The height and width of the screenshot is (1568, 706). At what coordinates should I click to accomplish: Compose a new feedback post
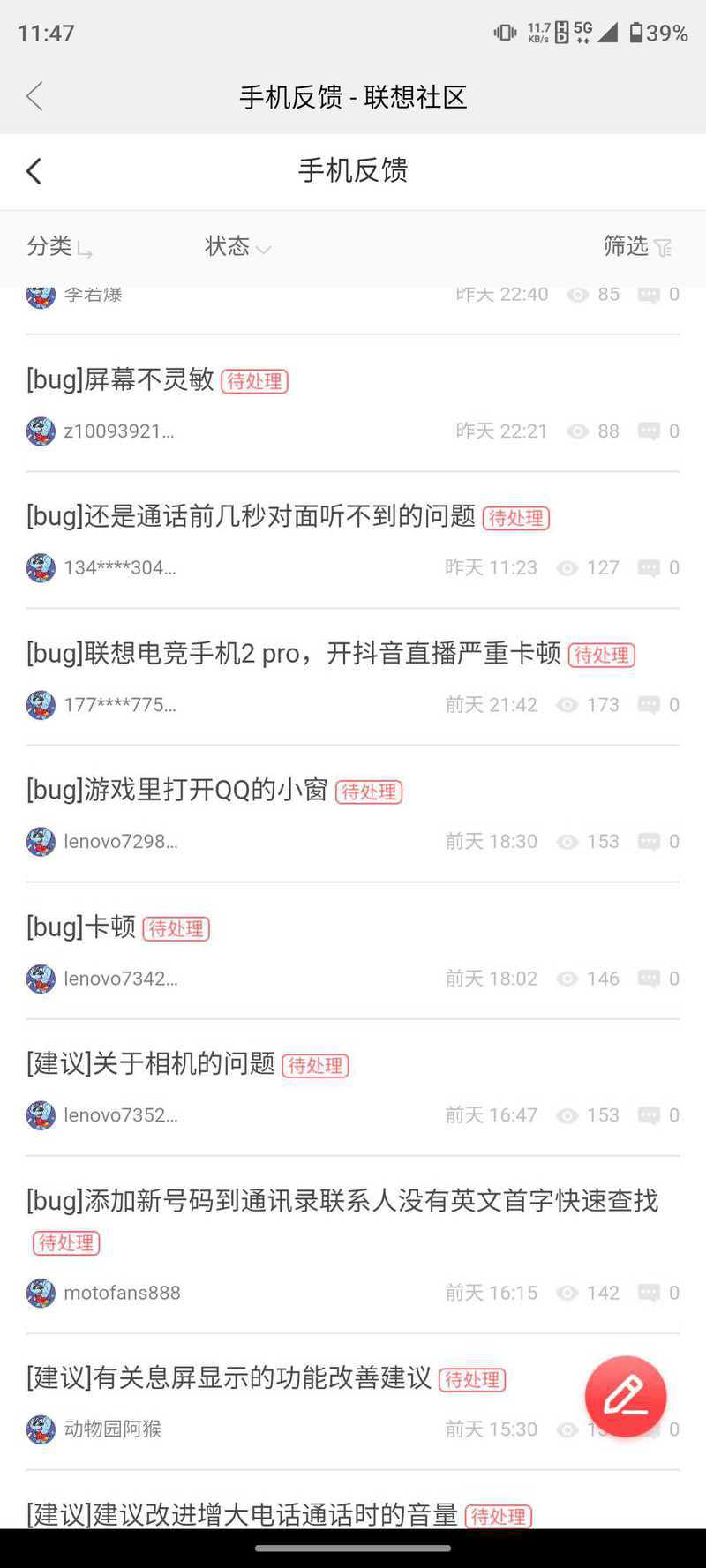[x=625, y=1396]
